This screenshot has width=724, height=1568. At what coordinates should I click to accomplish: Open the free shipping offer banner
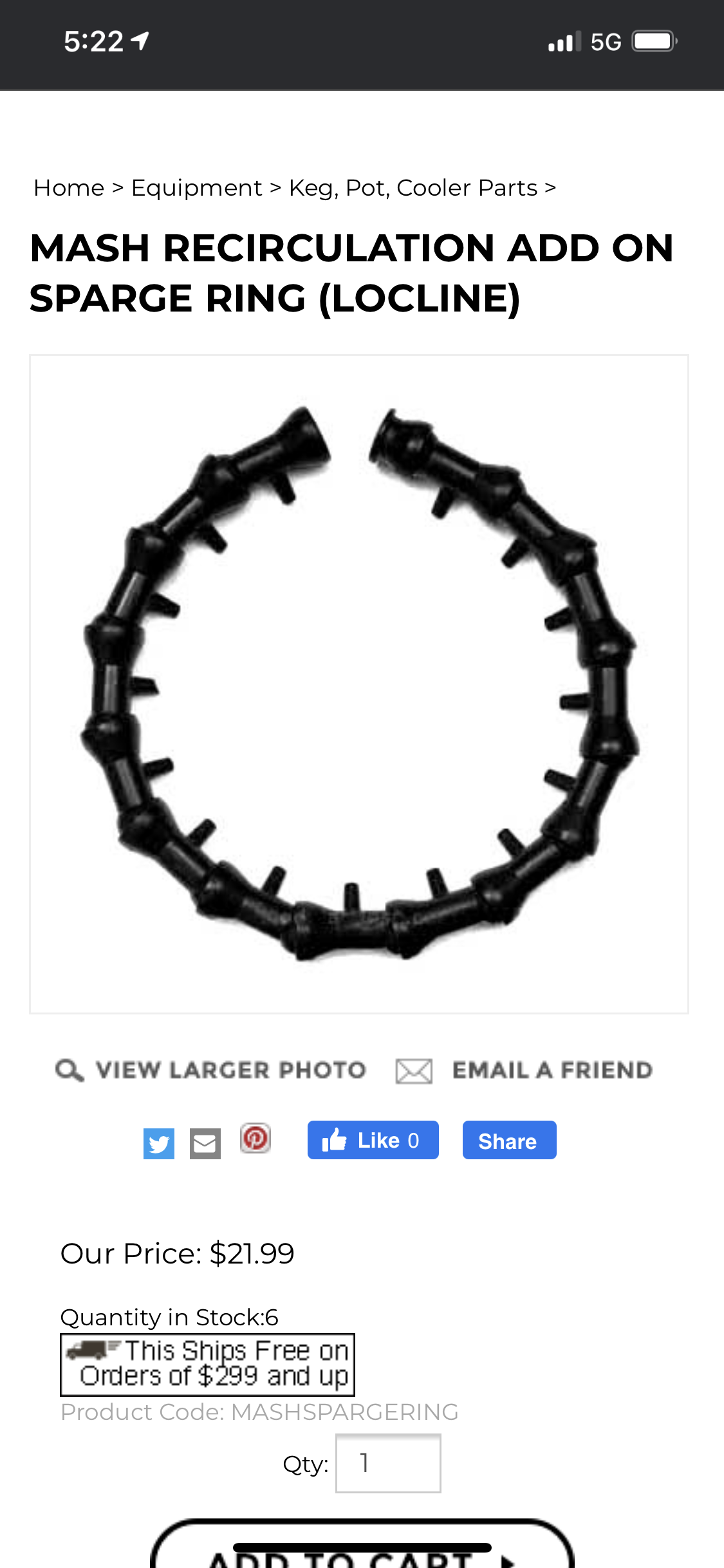click(207, 1364)
